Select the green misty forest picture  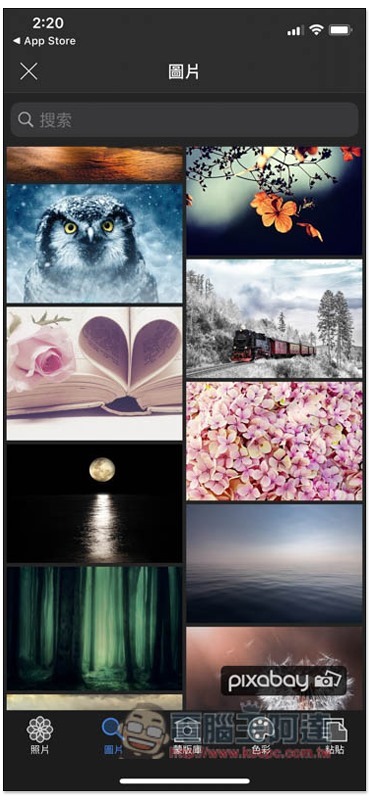(94, 628)
